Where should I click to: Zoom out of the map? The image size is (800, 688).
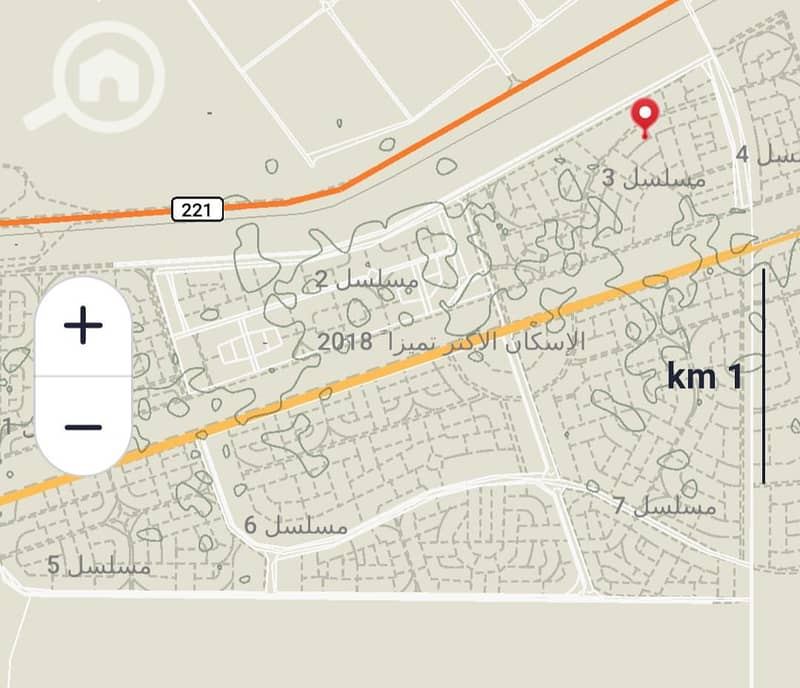pyautogui.click(x=83, y=427)
